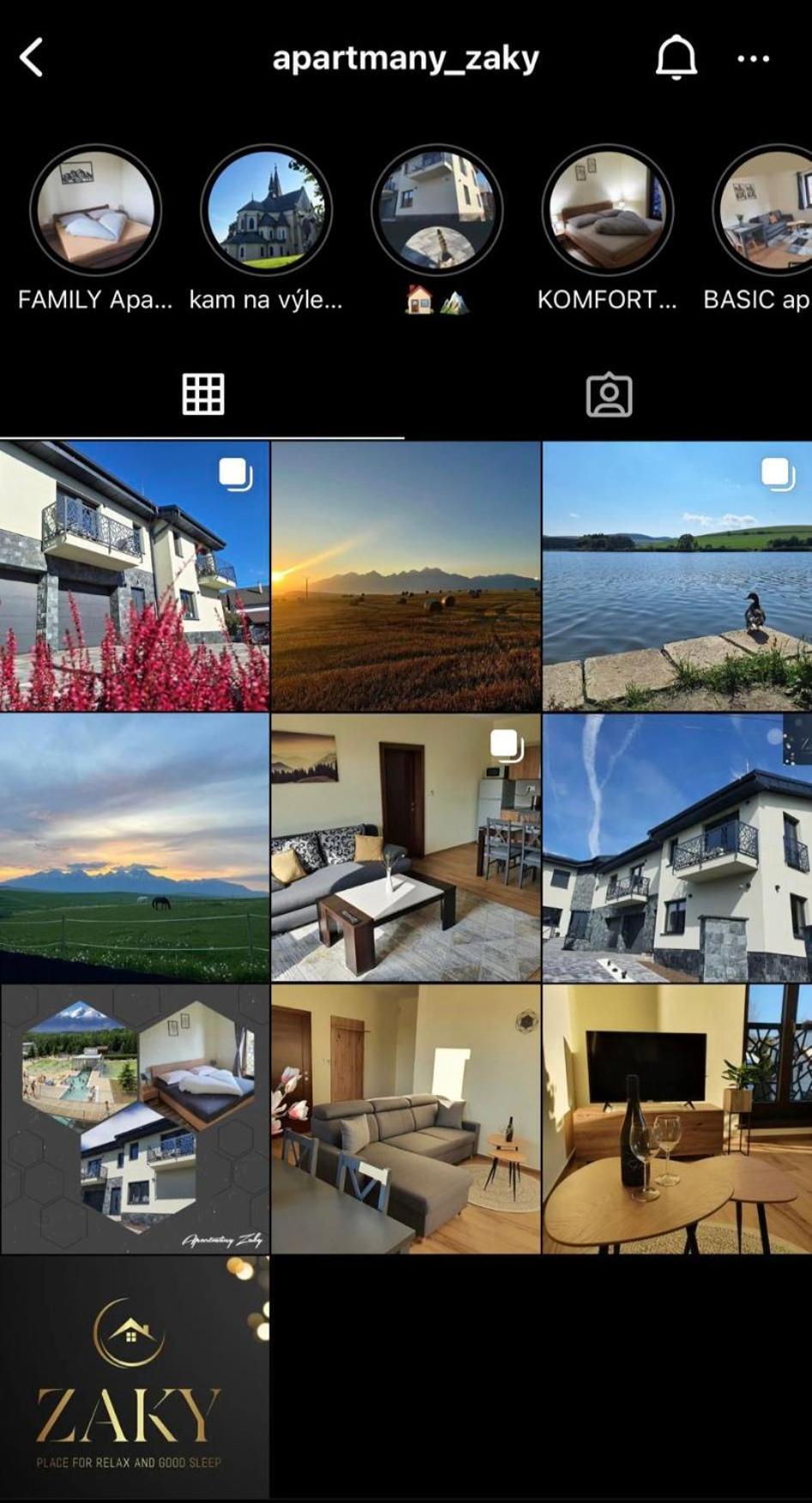Open the three-dot overflow menu
The height and width of the screenshot is (1503, 812).
pyautogui.click(x=753, y=58)
